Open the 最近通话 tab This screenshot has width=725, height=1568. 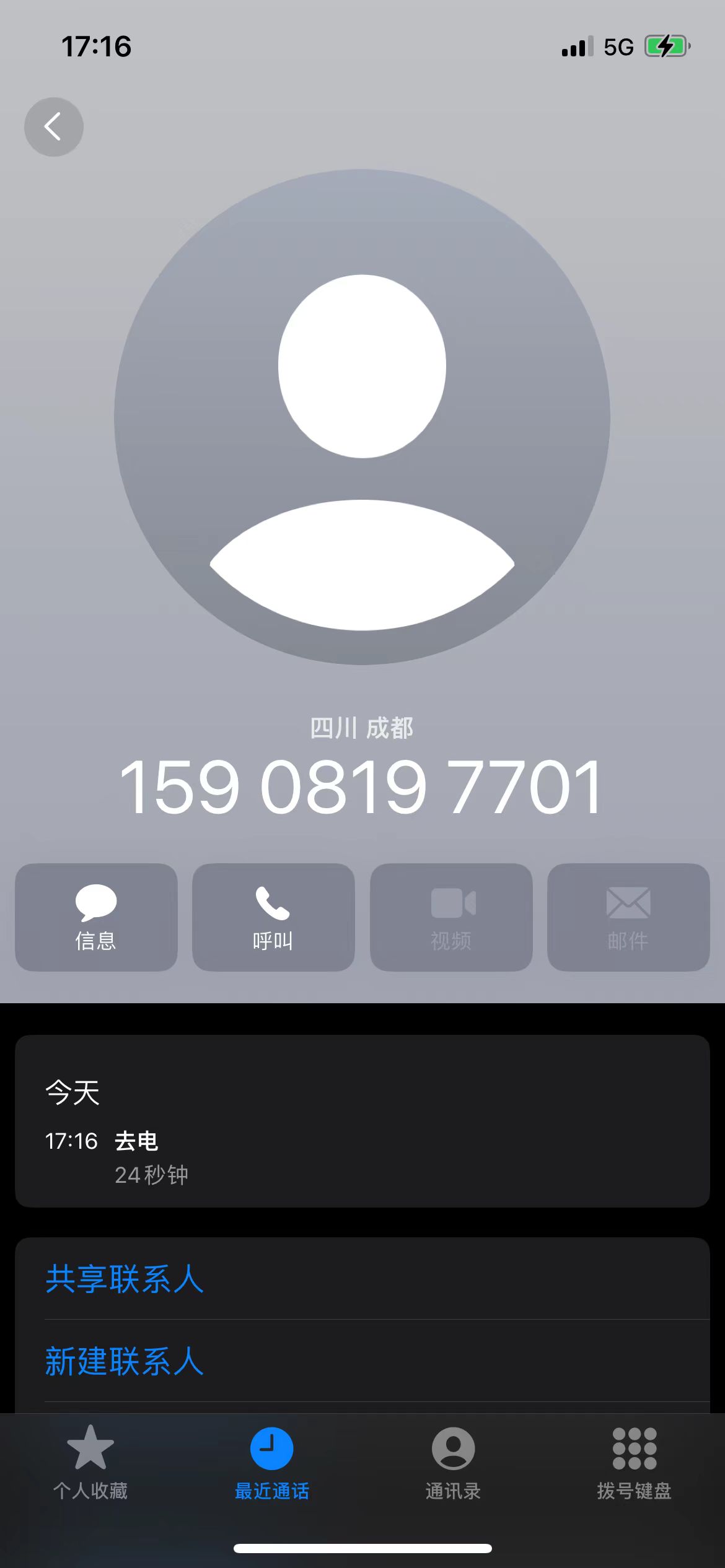pyautogui.click(x=271, y=1463)
